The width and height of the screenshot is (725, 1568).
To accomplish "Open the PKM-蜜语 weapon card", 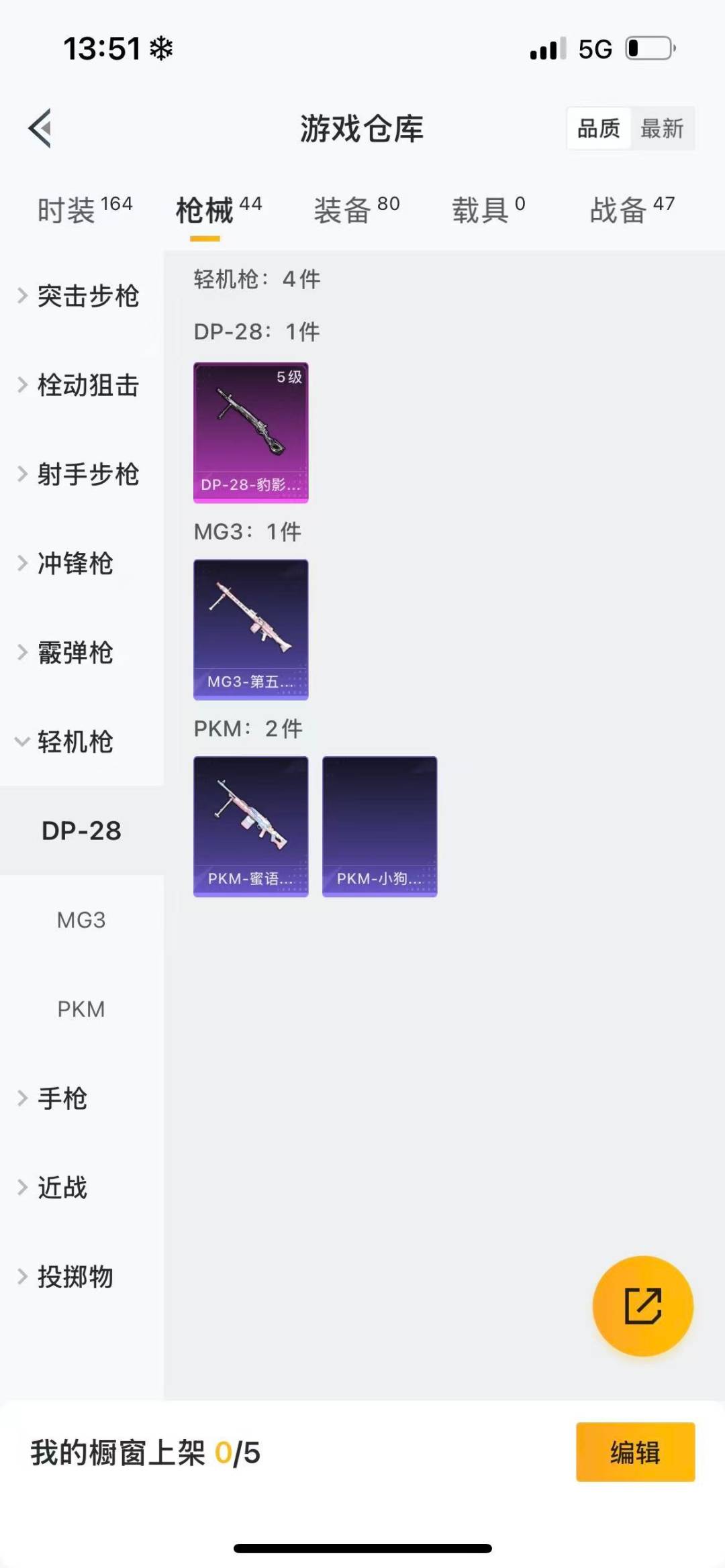I will (x=251, y=827).
